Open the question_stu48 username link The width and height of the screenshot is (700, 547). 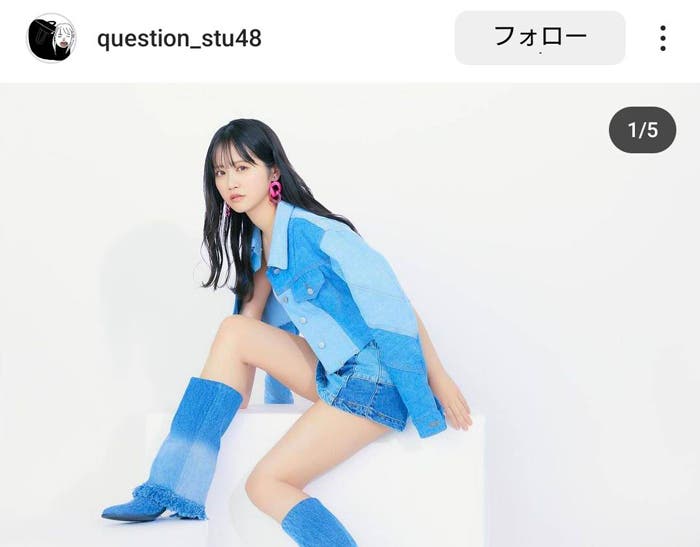179,38
